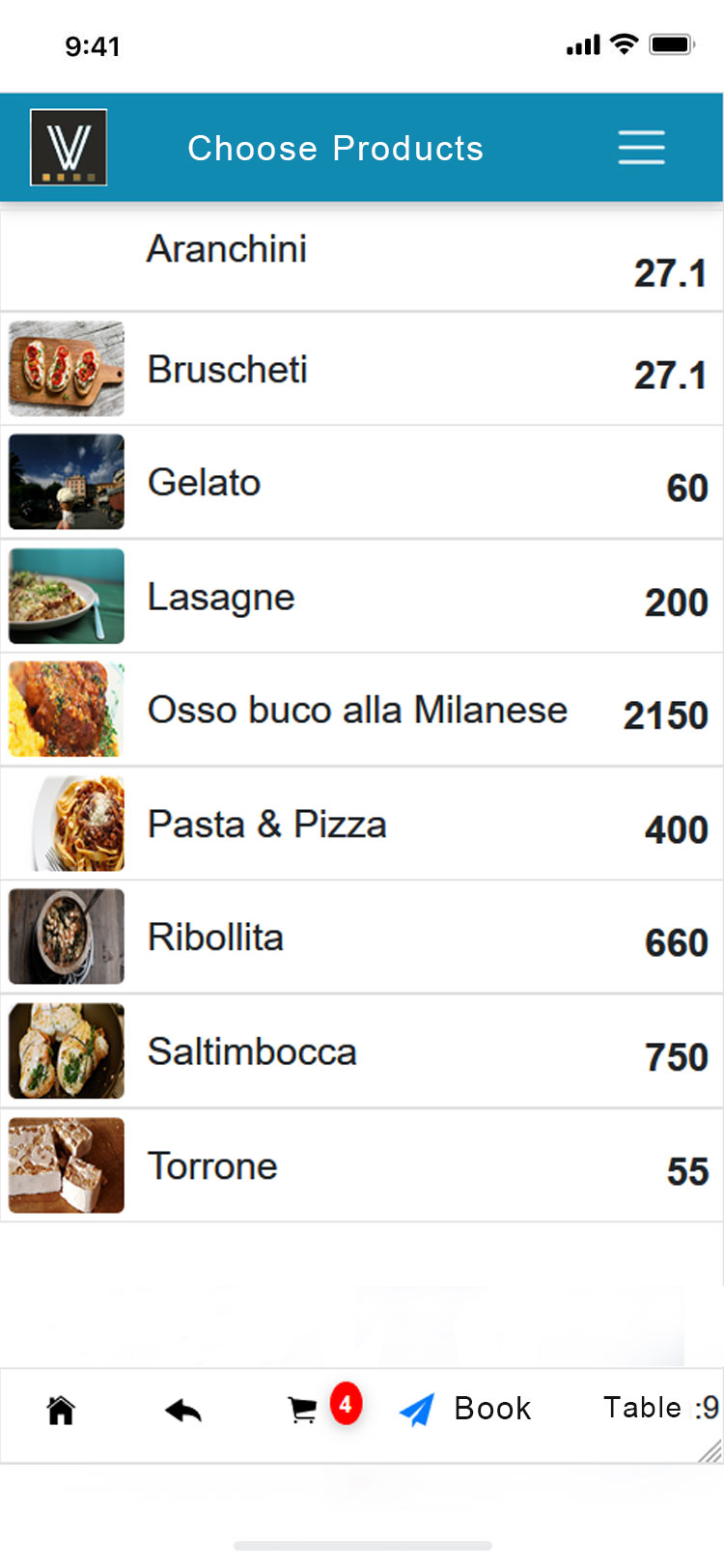
Task: Tap the Book button
Action: point(466,1409)
